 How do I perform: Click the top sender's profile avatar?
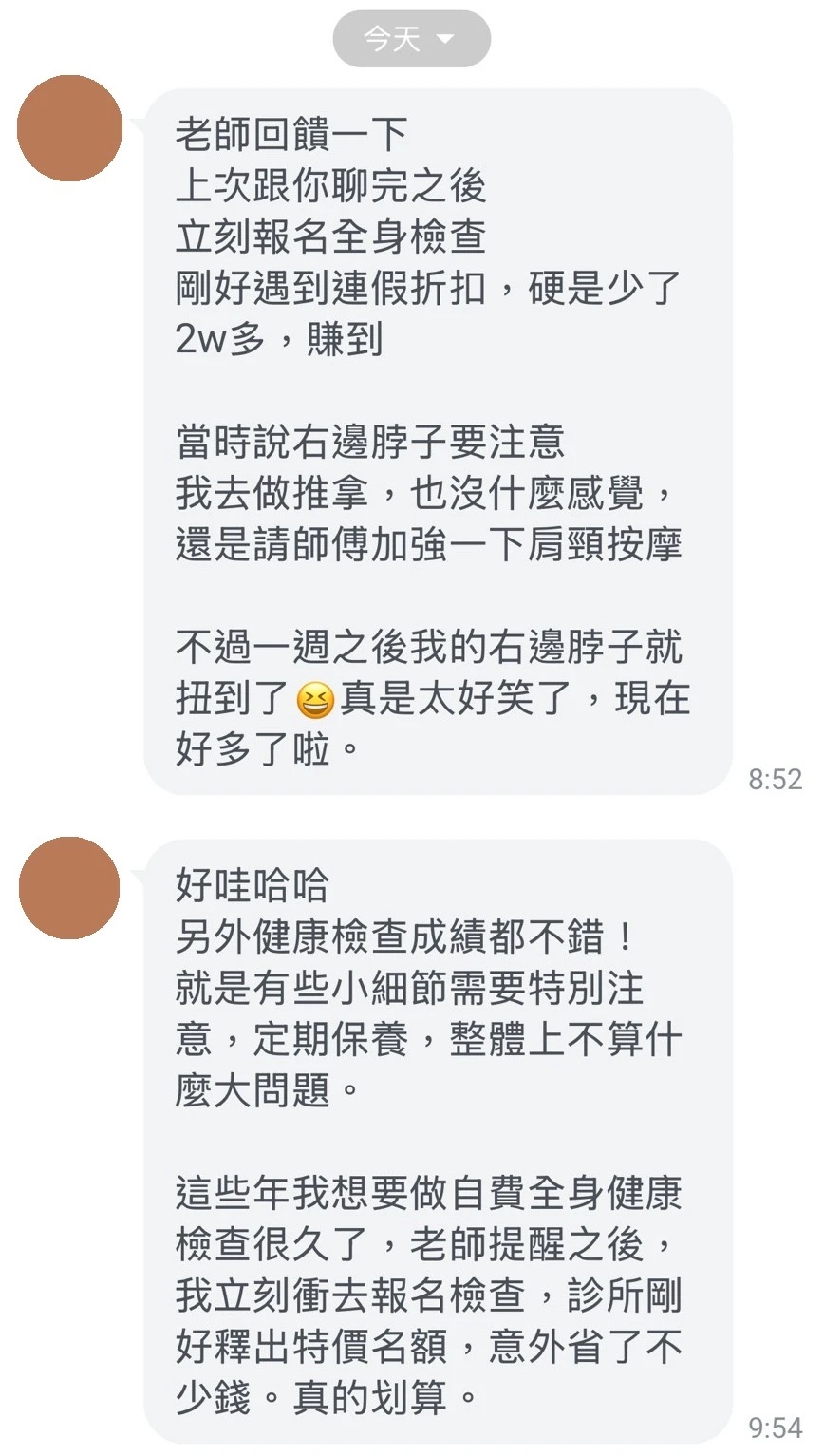(x=70, y=128)
